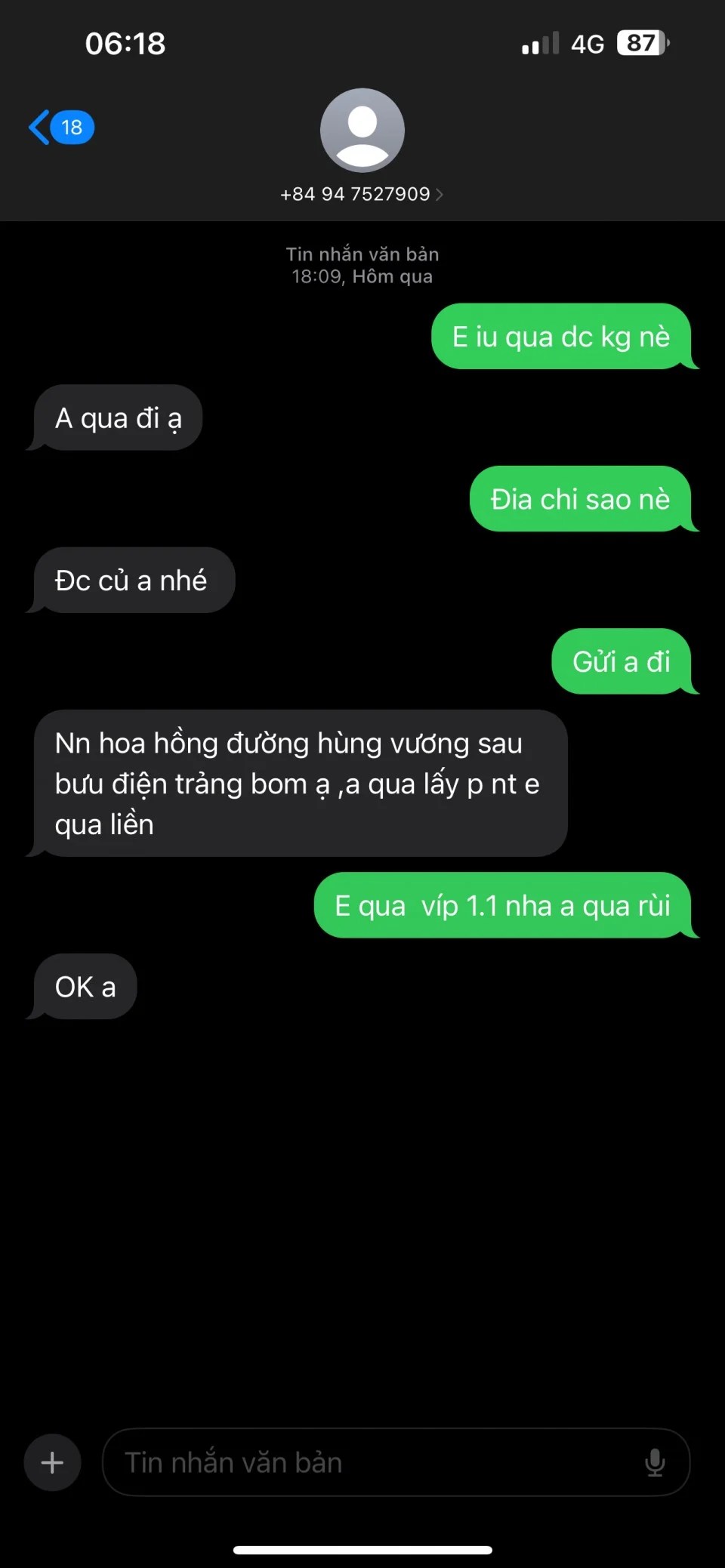This screenshot has width=725, height=1568.
Task: Open the plus attachments menu
Action: tap(52, 1462)
